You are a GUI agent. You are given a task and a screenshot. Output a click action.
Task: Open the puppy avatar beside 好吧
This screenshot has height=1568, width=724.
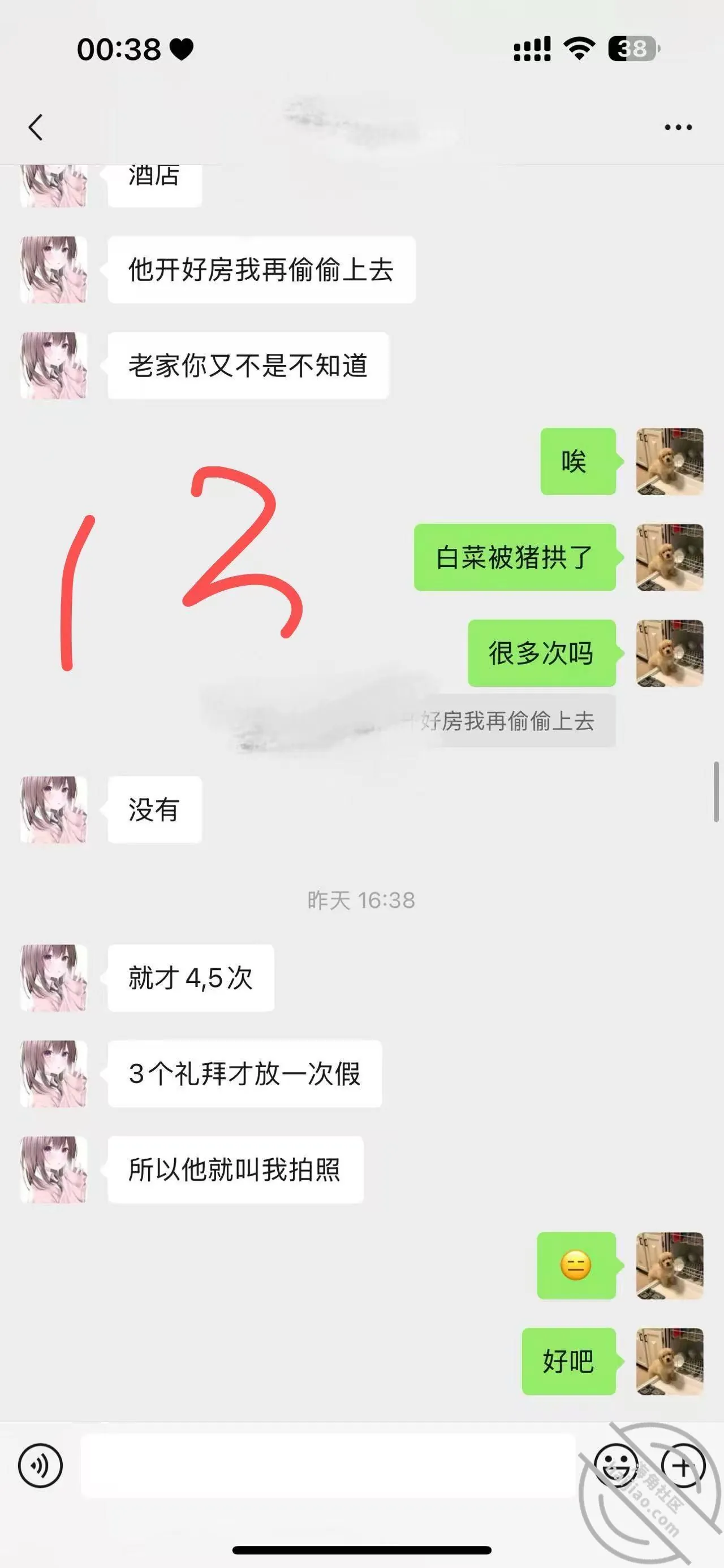(670, 1361)
